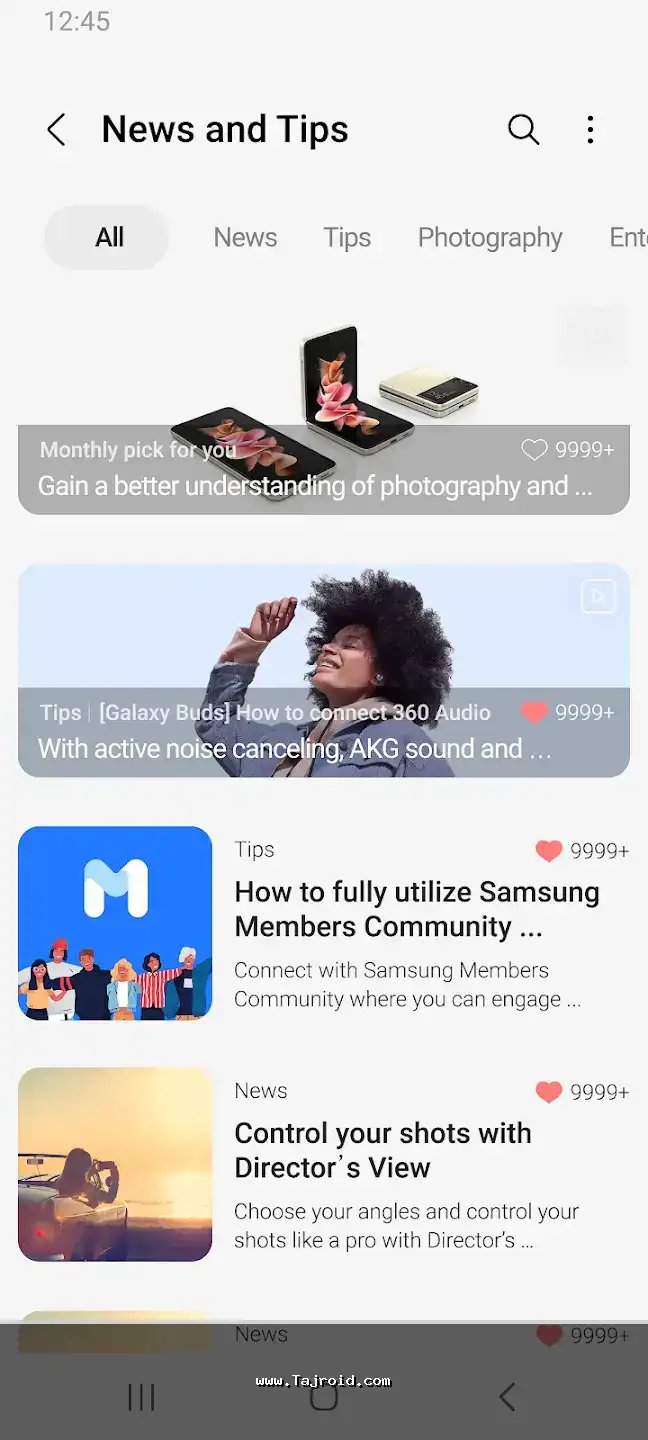
Task: Open search in News and Tips
Action: (x=523, y=130)
